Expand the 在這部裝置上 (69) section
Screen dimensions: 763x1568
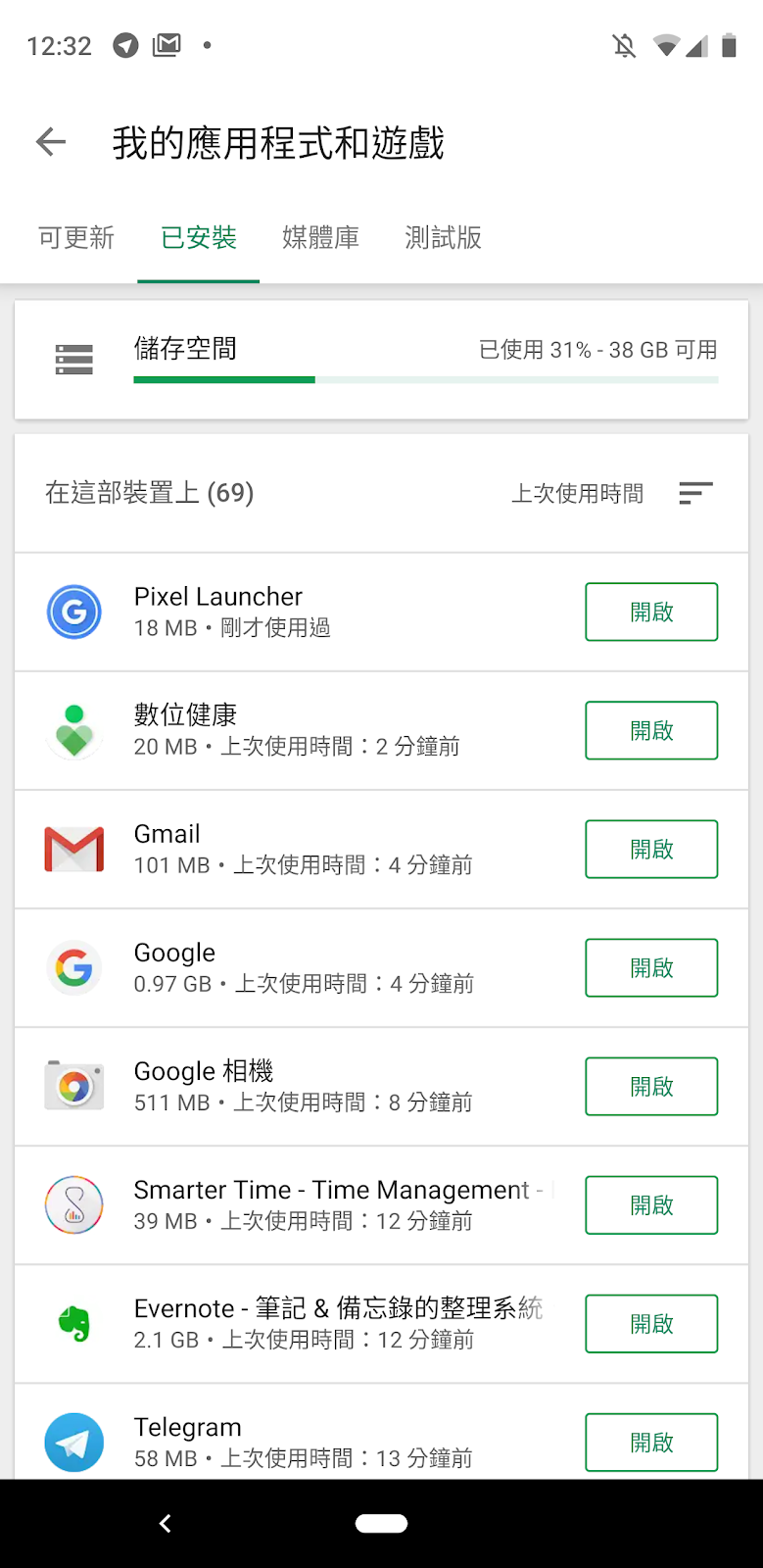[x=149, y=493]
